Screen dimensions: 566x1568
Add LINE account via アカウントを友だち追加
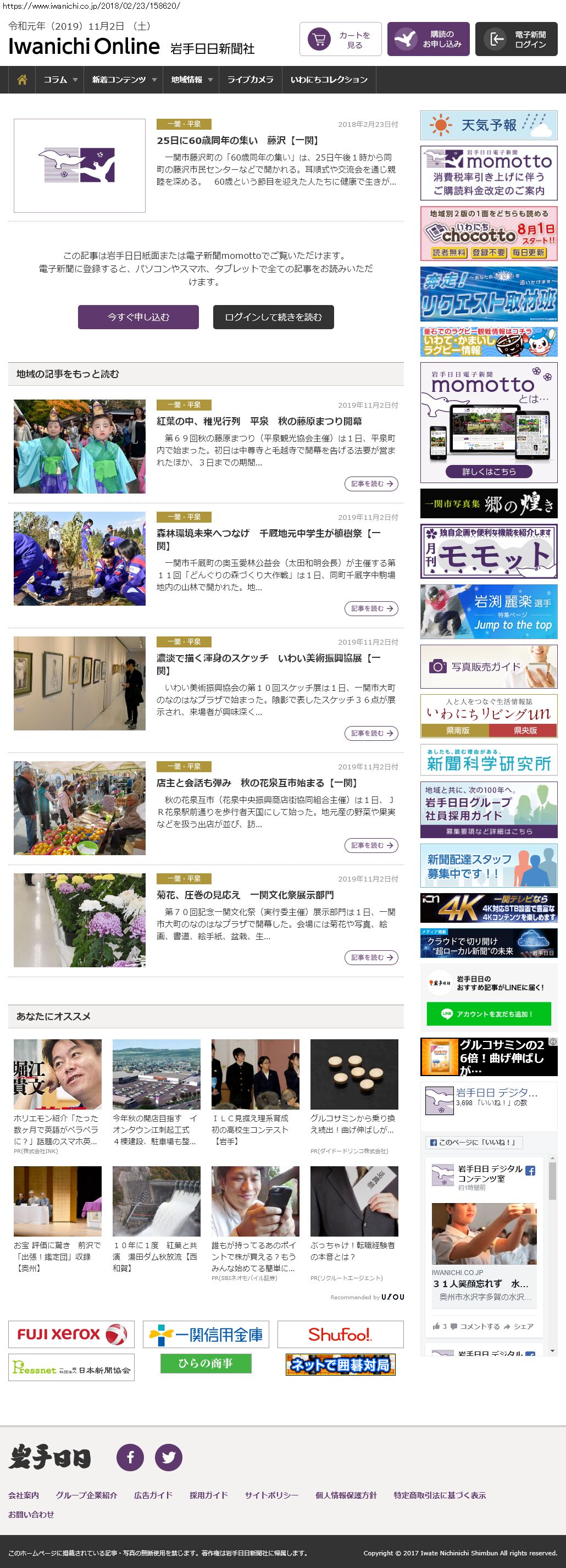tap(489, 1013)
